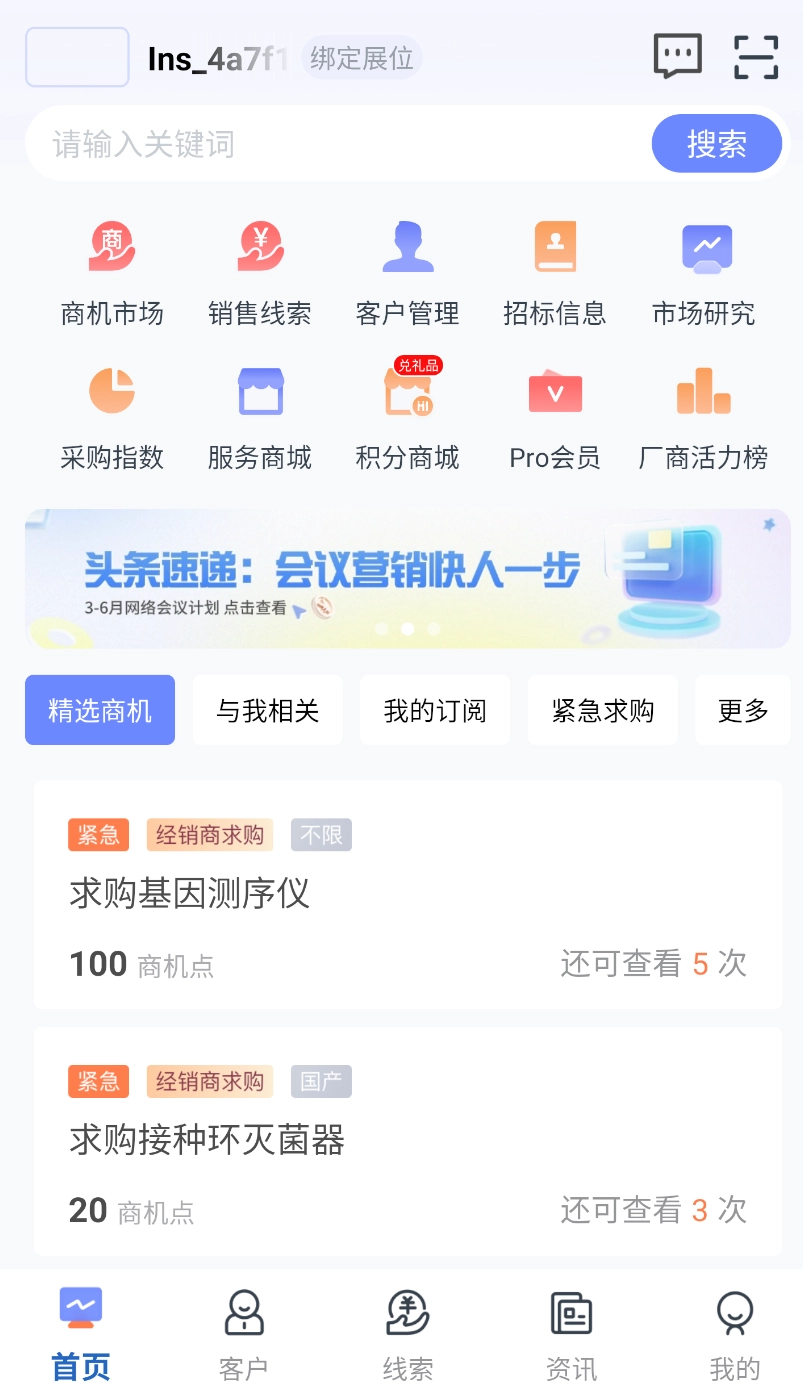Image resolution: width=803 pixels, height=1387 pixels.
Task: Go to the 资讯 bottom tab
Action: pyautogui.click(x=571, y=1335)
